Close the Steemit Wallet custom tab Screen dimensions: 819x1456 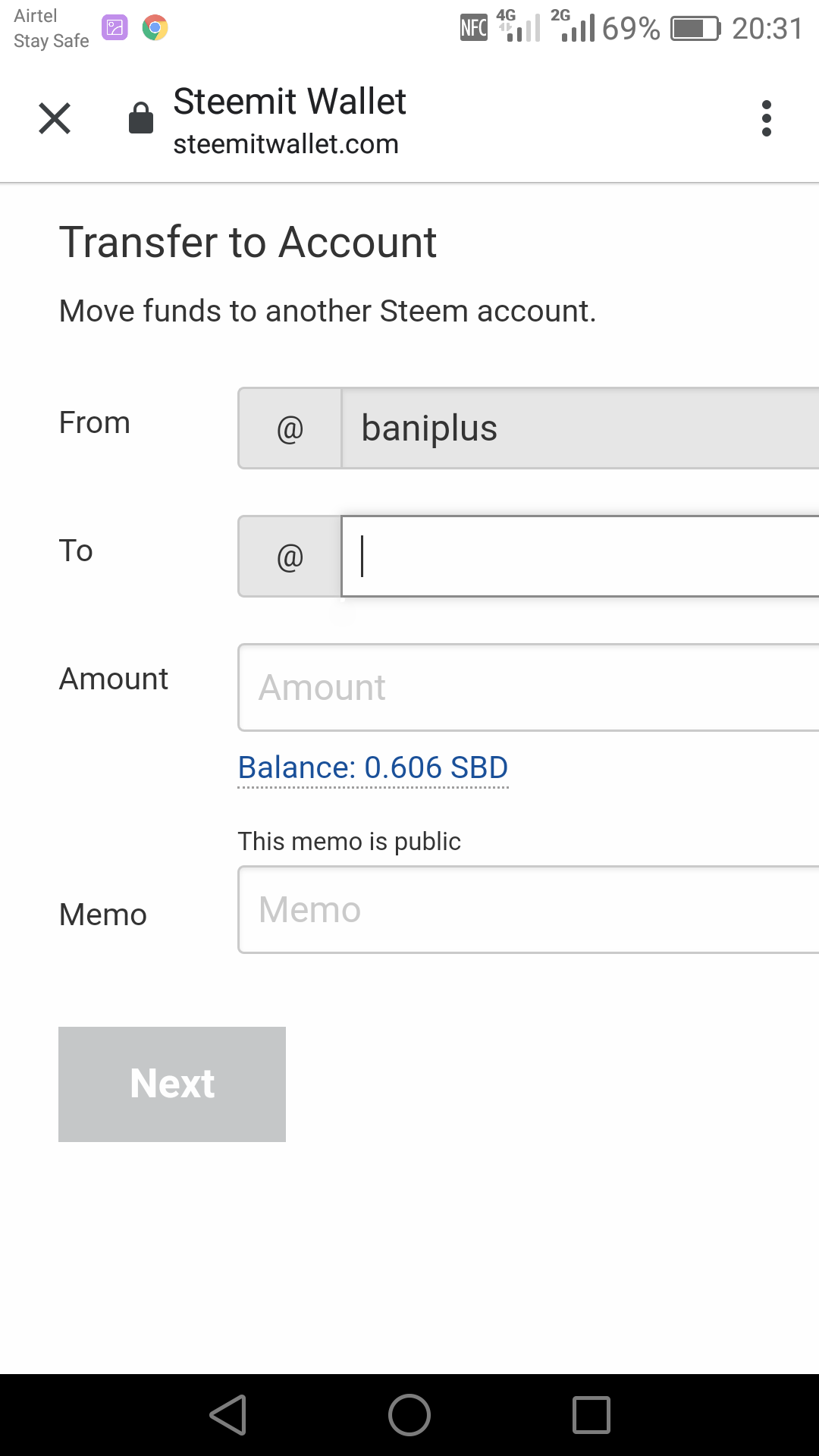[55, 118]
